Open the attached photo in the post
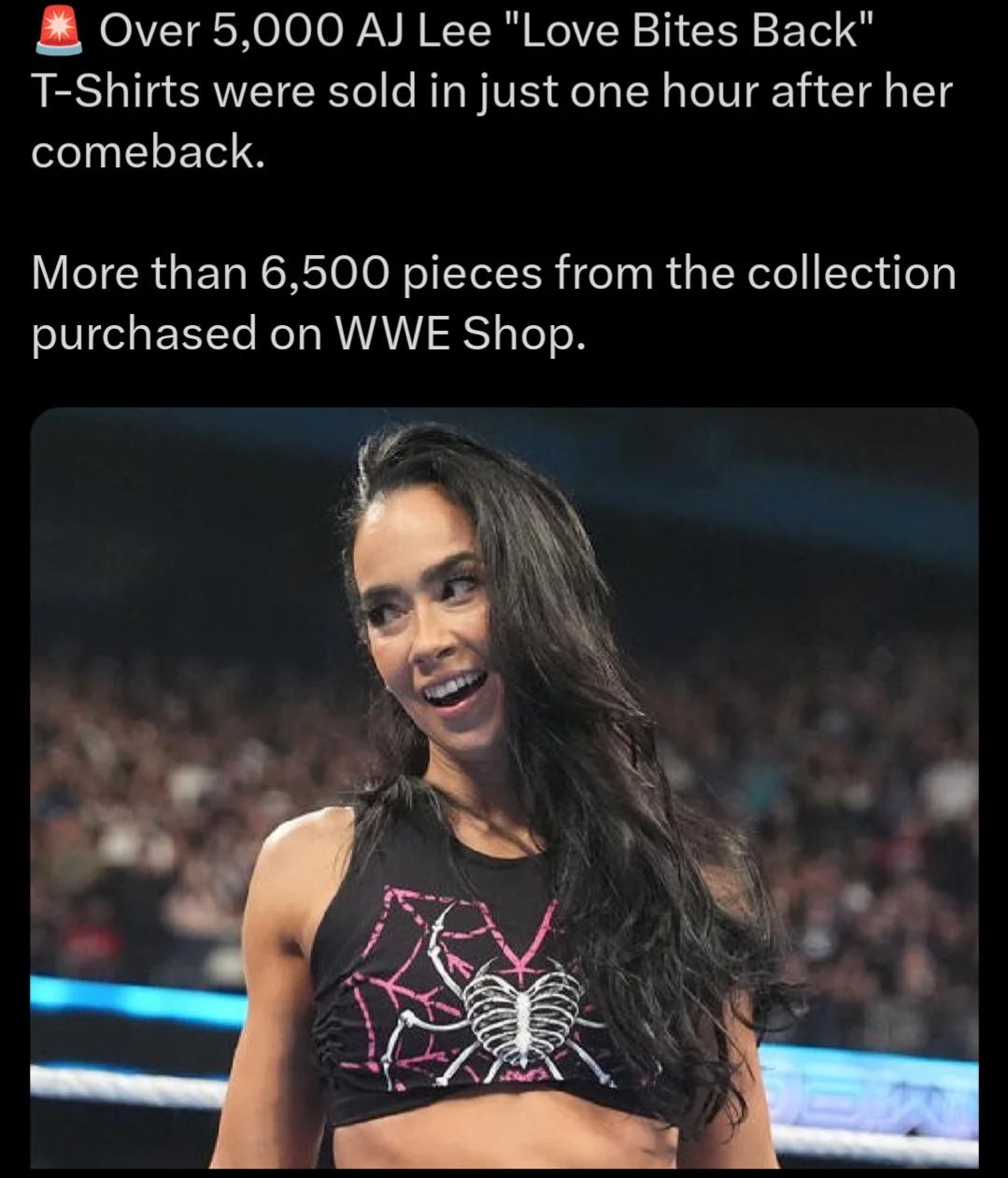 click(504, 788)
